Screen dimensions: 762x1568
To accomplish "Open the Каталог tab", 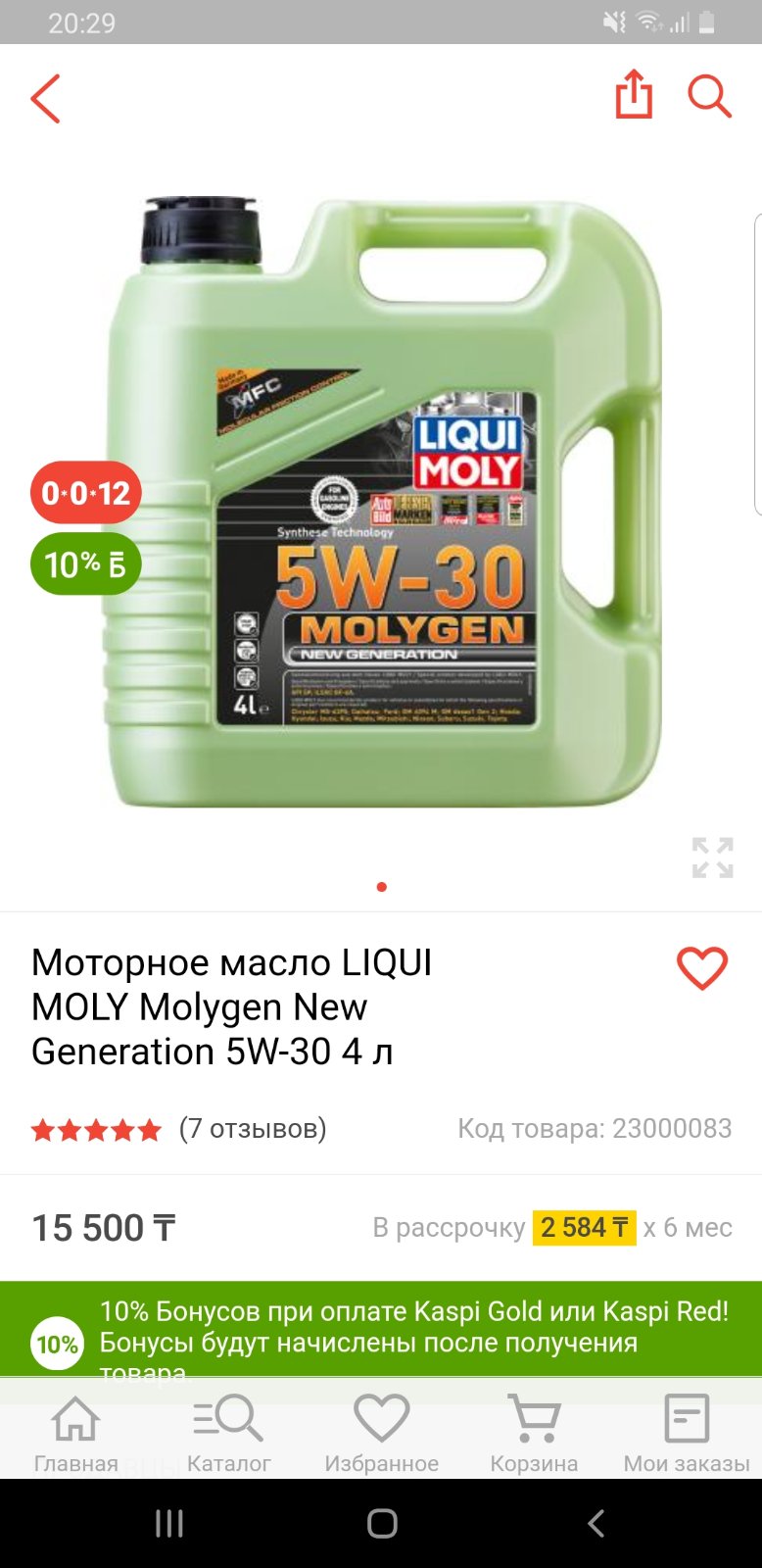I will tap(228, 1435).
